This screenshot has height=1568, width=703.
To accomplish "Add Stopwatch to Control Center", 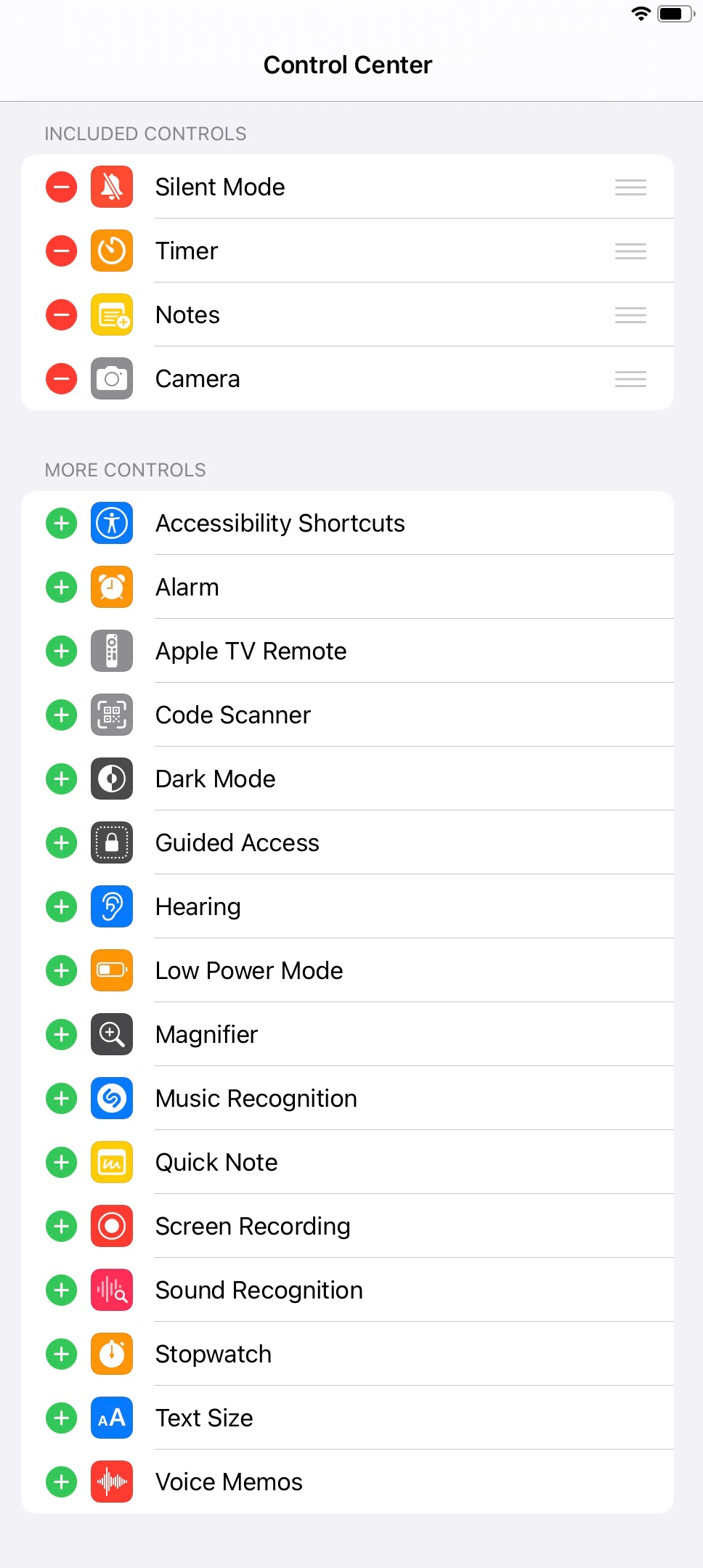I will point(61,1354).
